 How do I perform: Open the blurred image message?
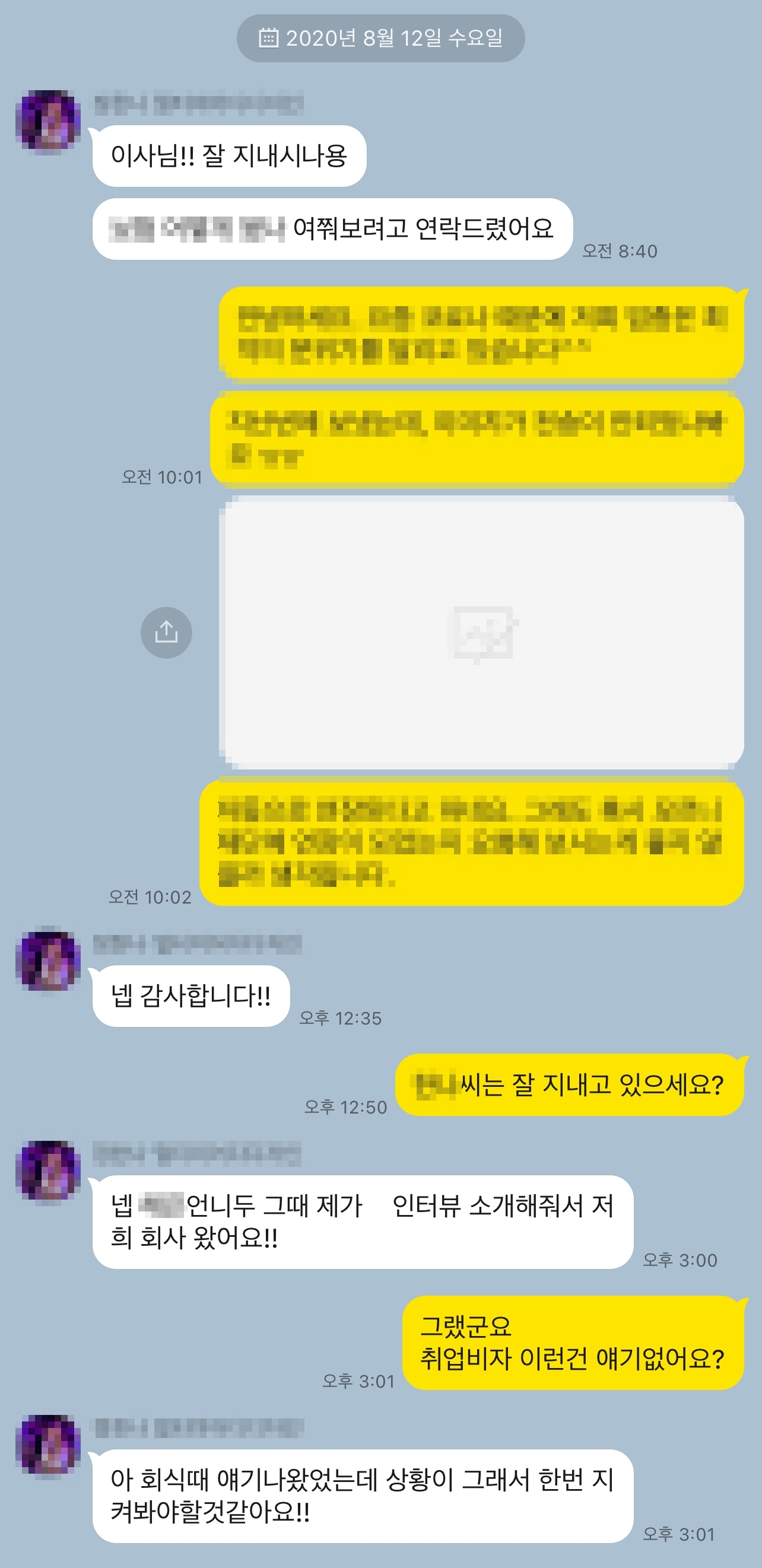(x=481, y=632)
